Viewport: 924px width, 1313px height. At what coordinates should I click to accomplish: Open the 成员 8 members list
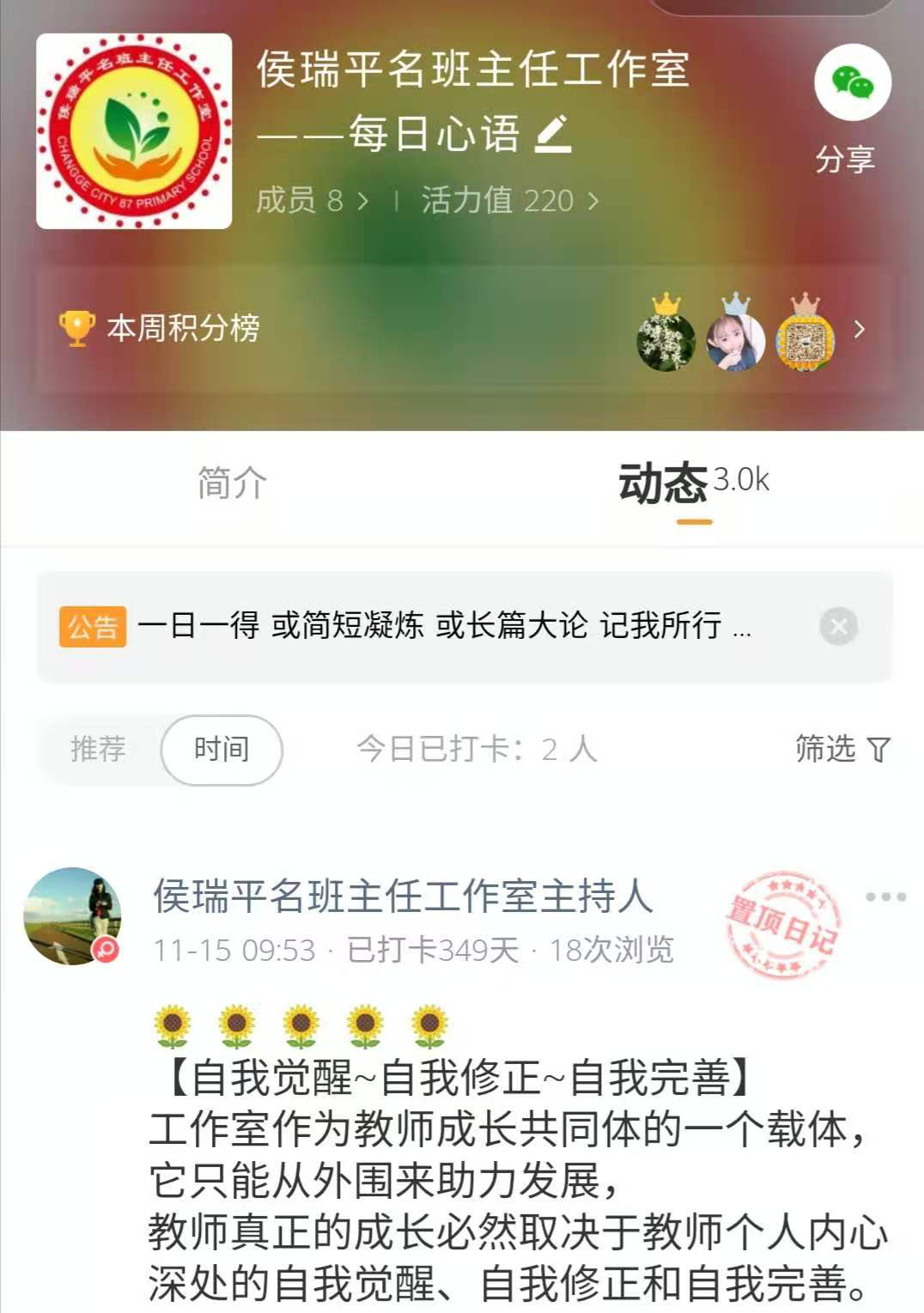[x=312, y=201]
